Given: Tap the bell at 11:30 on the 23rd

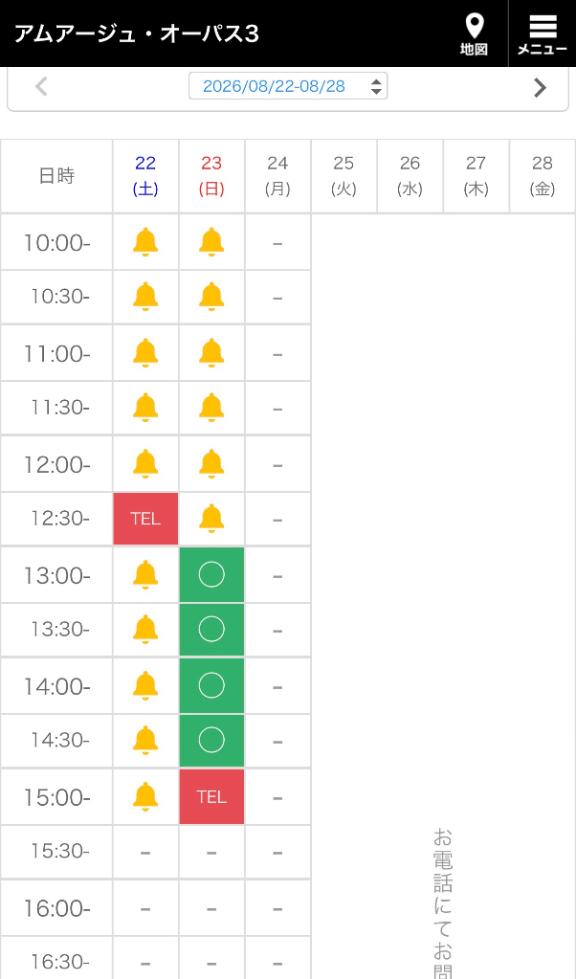Looking at the screenshot, I should (x=212, y=408).
